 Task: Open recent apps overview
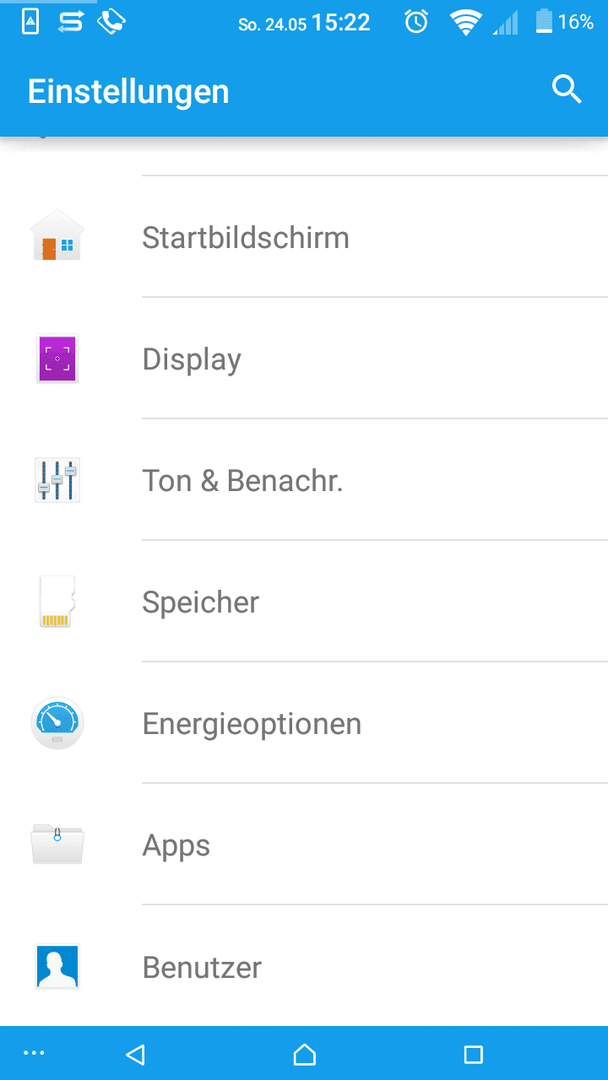point(473,1054)
